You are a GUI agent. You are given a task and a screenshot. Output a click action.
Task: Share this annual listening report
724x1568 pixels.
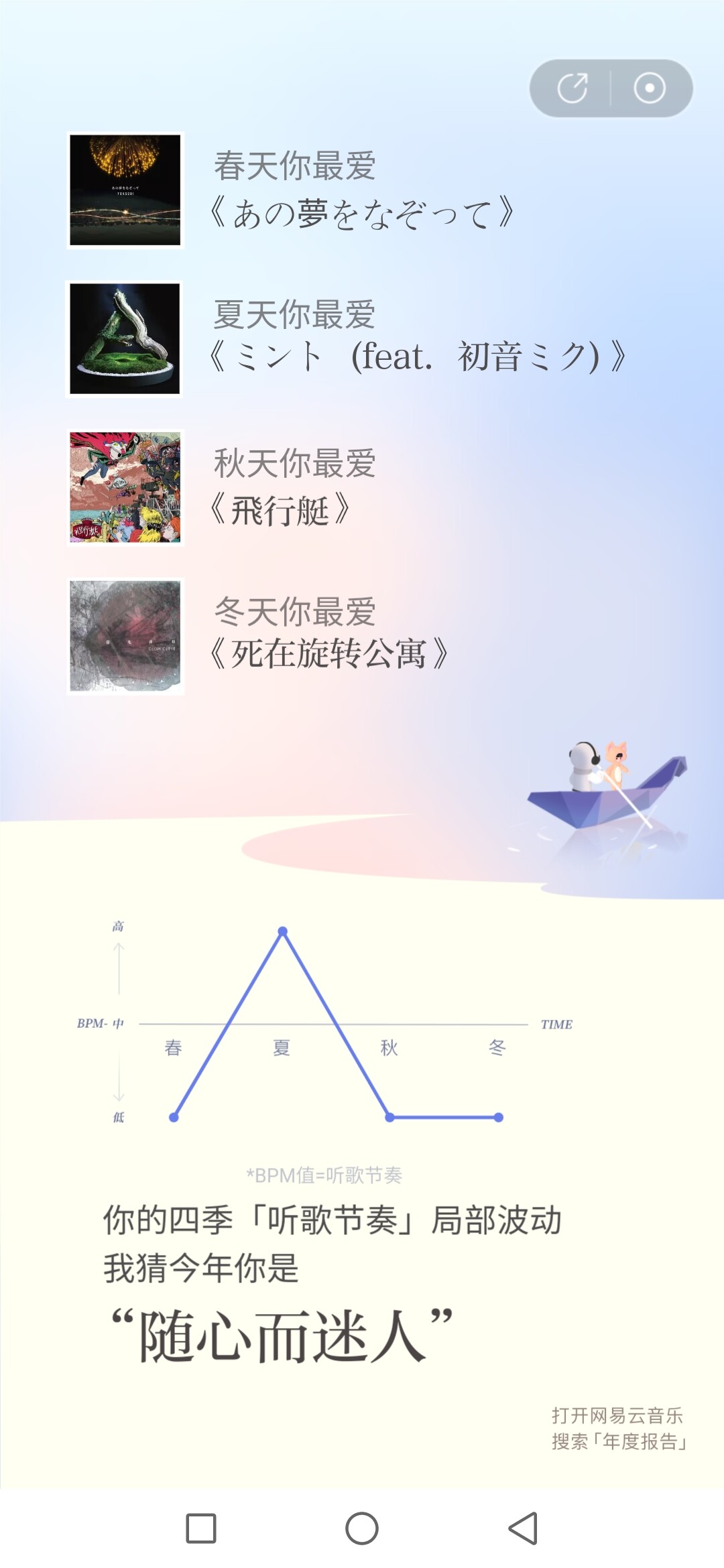coord(572,88)
